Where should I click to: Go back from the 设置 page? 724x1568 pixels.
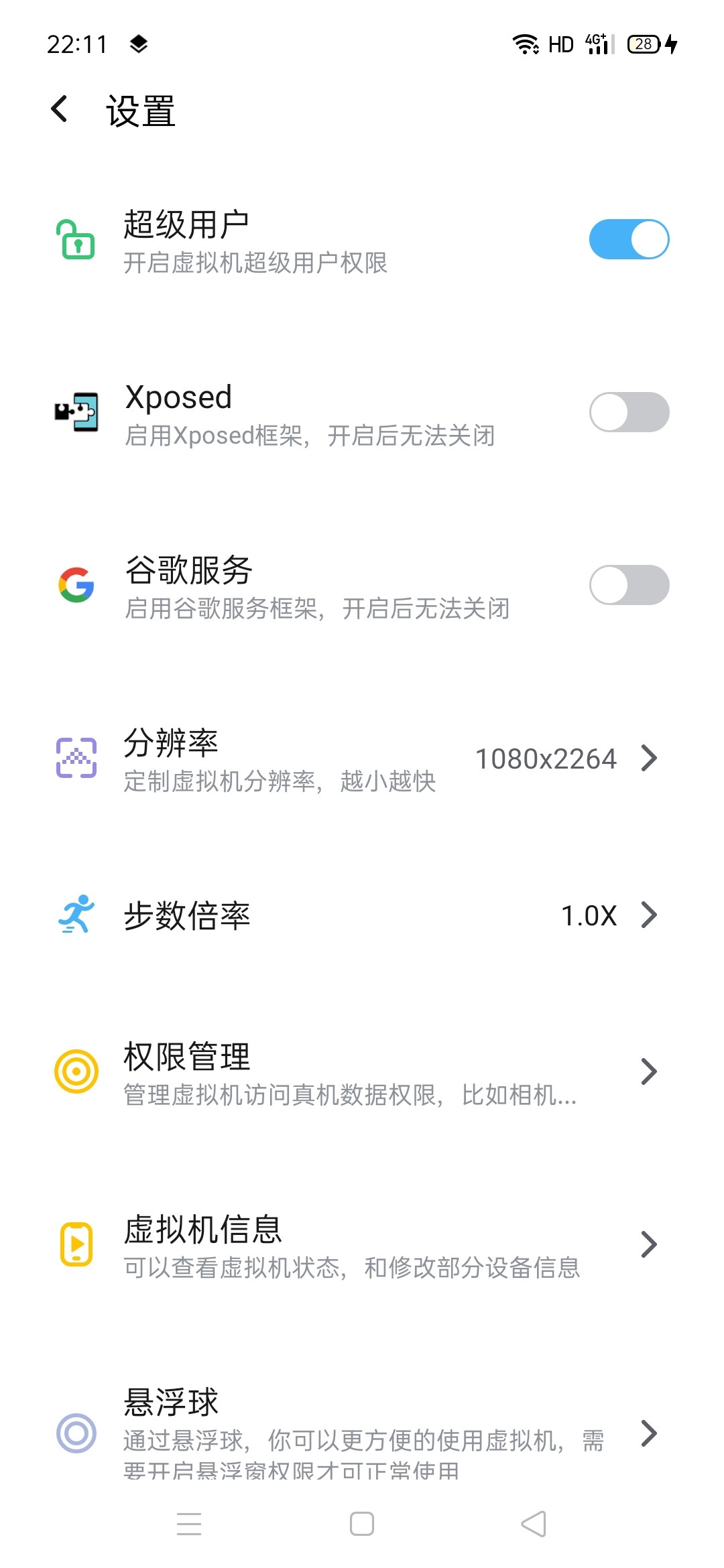point(60,109)
